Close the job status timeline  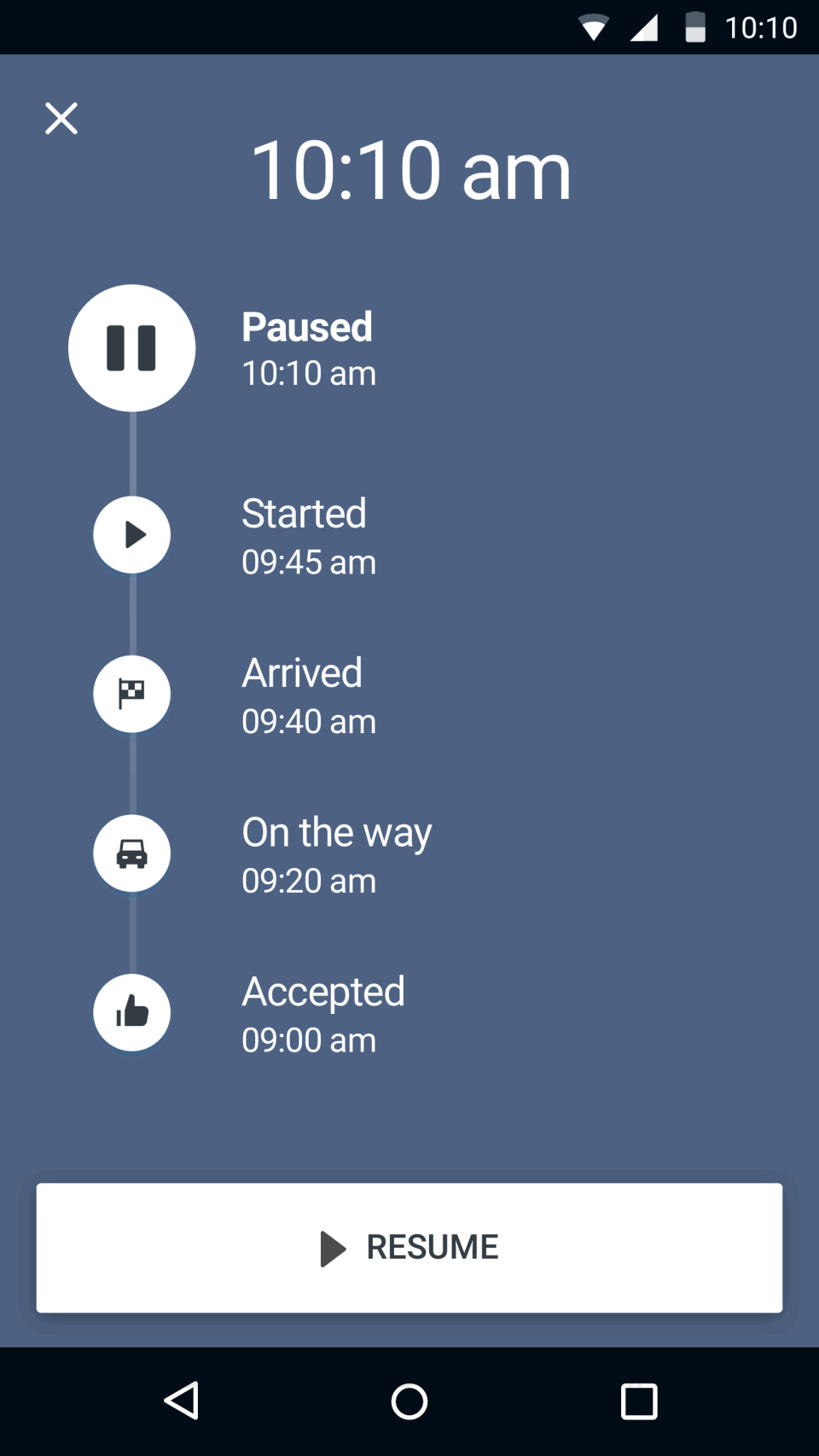(x=61, y=119)
